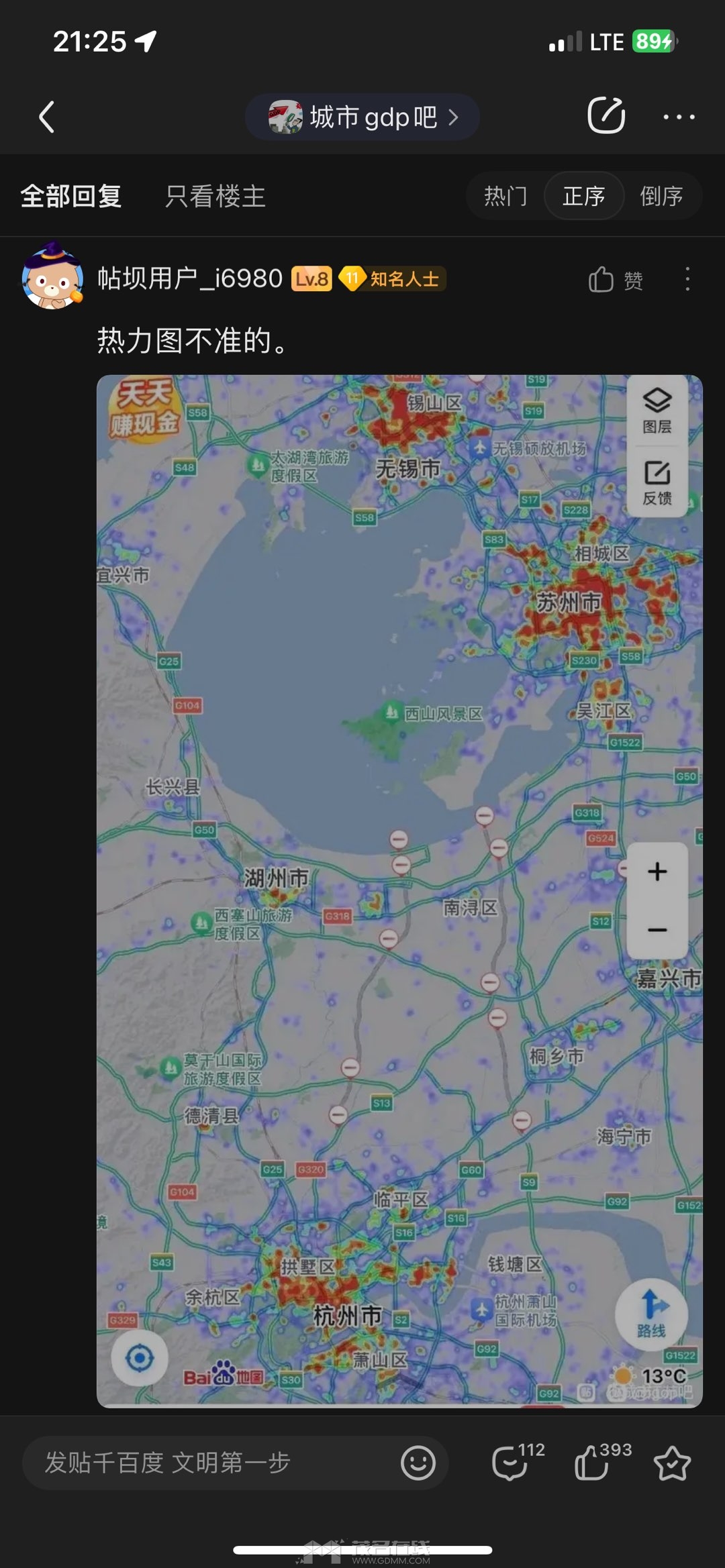
Task: Share this thread
Action: (x=606, y=116)
